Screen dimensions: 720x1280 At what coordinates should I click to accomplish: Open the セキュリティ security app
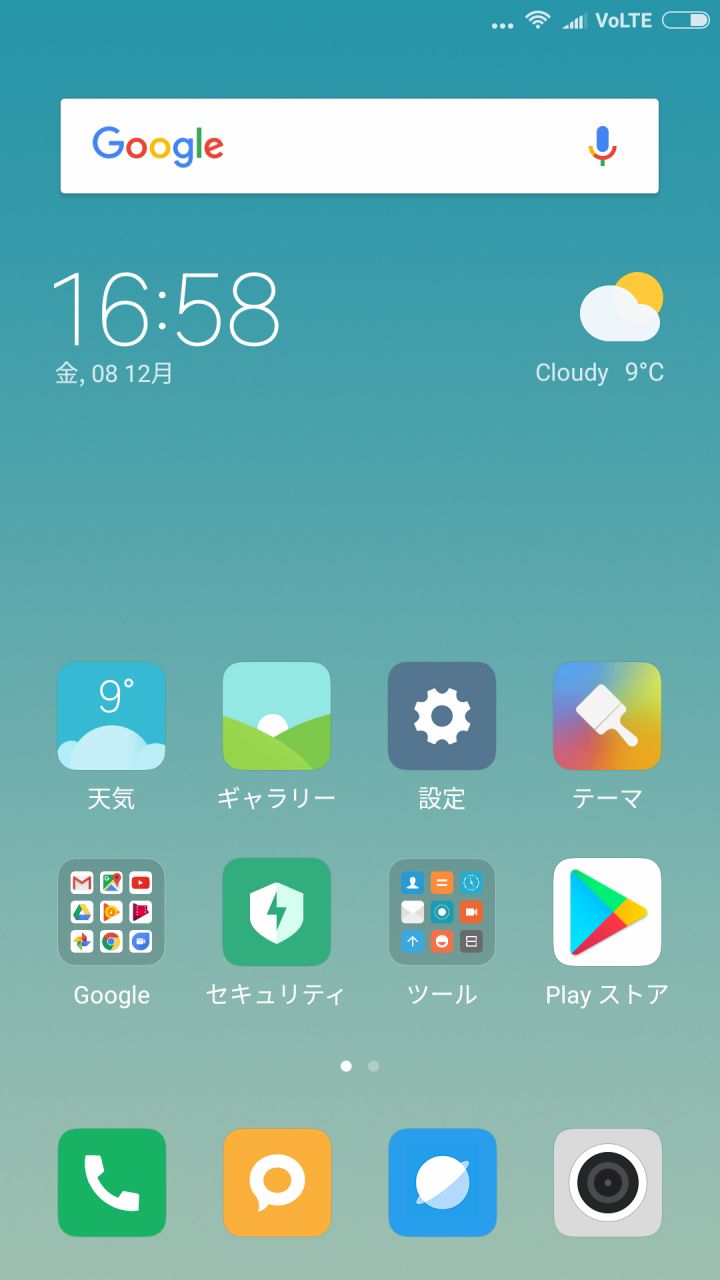(x=276, y=912)
